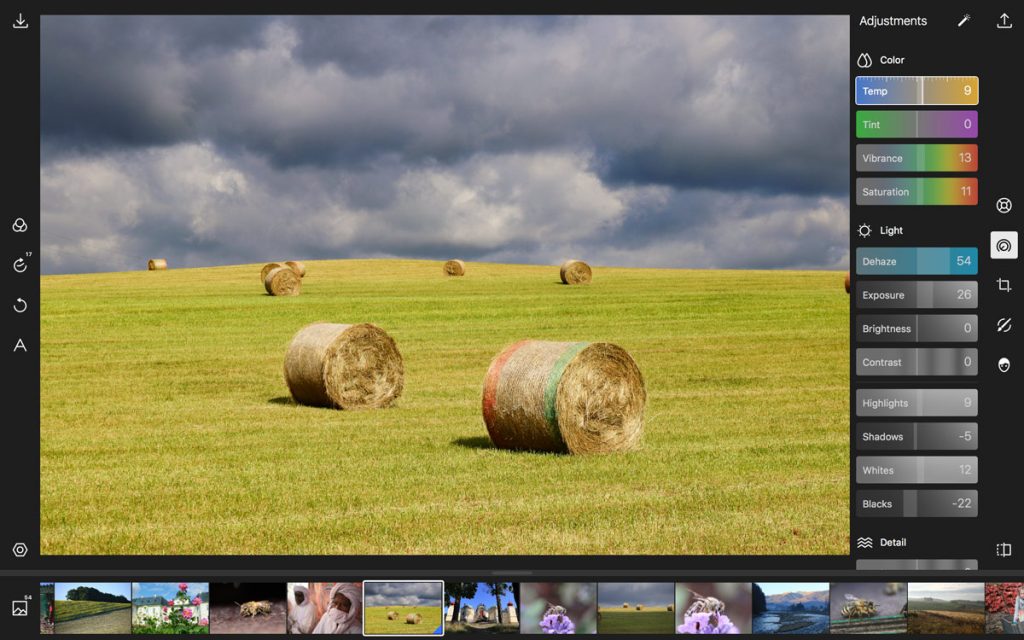Screen dimensions: 1024x640
Task: Open the settings gear icon
Action: pos(20,550)
